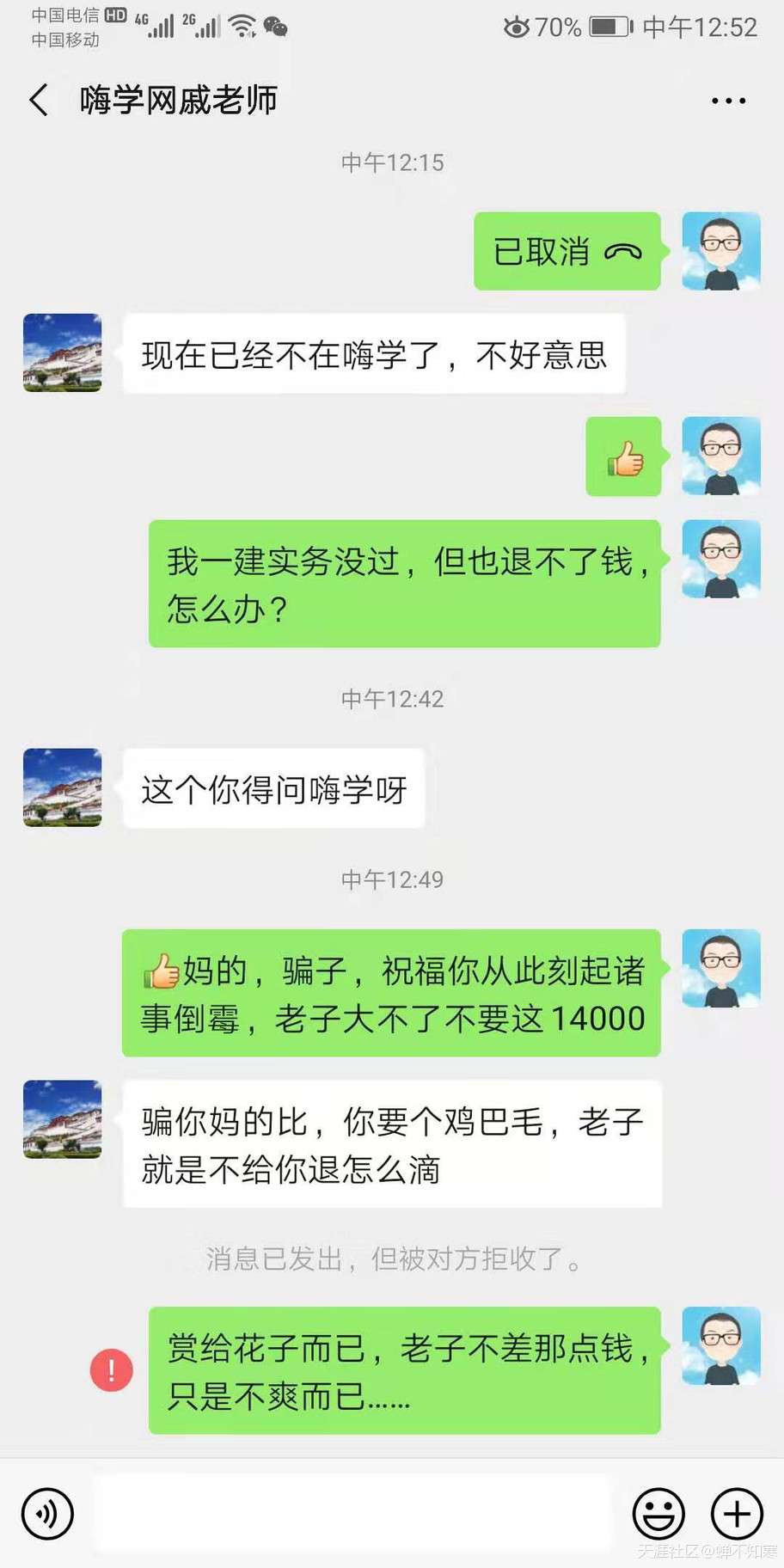Viewport: 784px width, 1568px height.
Task: Select the message 这个你得问嗨学呀
Action: [273, 788]
